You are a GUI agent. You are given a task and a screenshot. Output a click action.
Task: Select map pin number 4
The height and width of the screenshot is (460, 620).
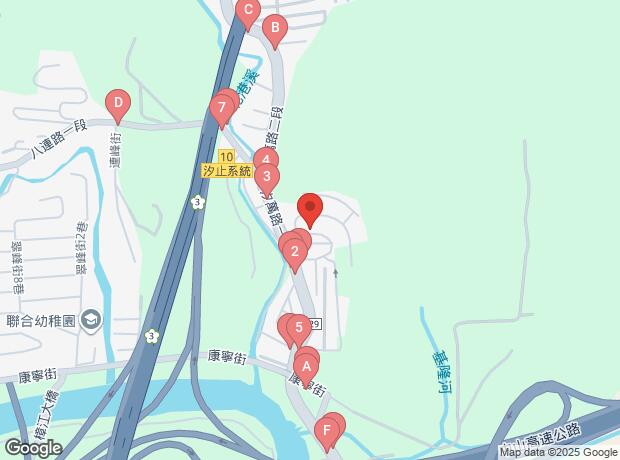[x=266, y=159]
